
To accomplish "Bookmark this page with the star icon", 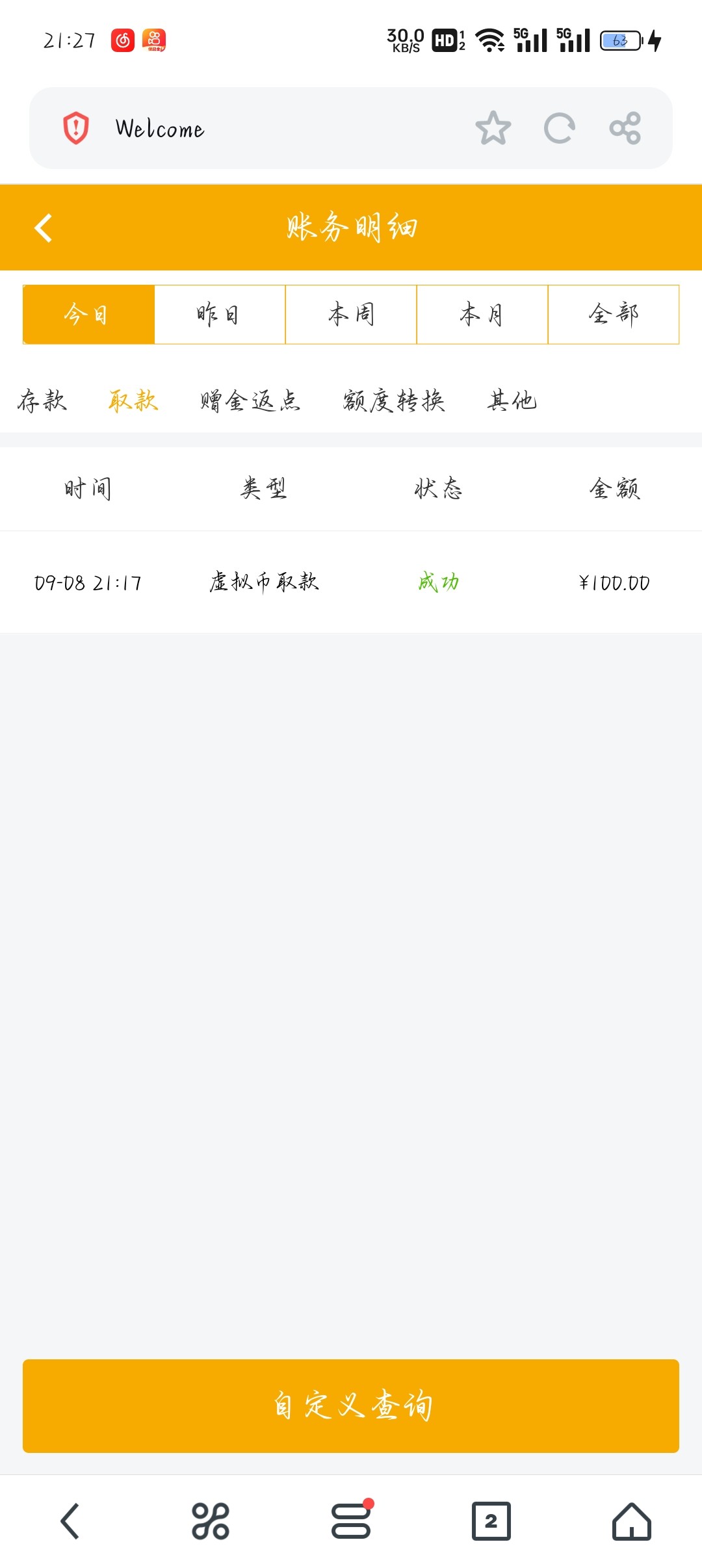I will [493, 128].
